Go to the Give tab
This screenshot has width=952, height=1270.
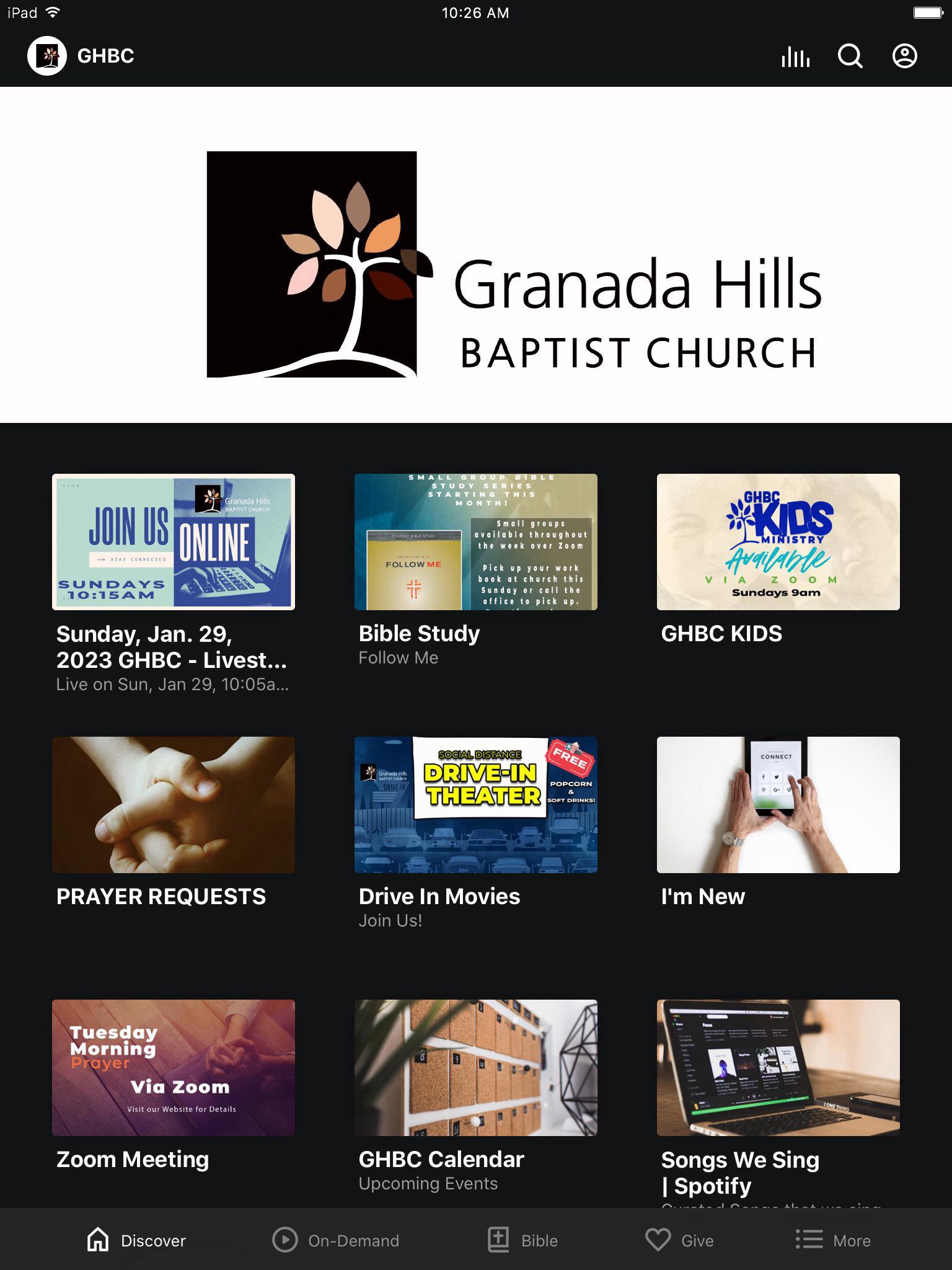click(x=679, y=1240)
